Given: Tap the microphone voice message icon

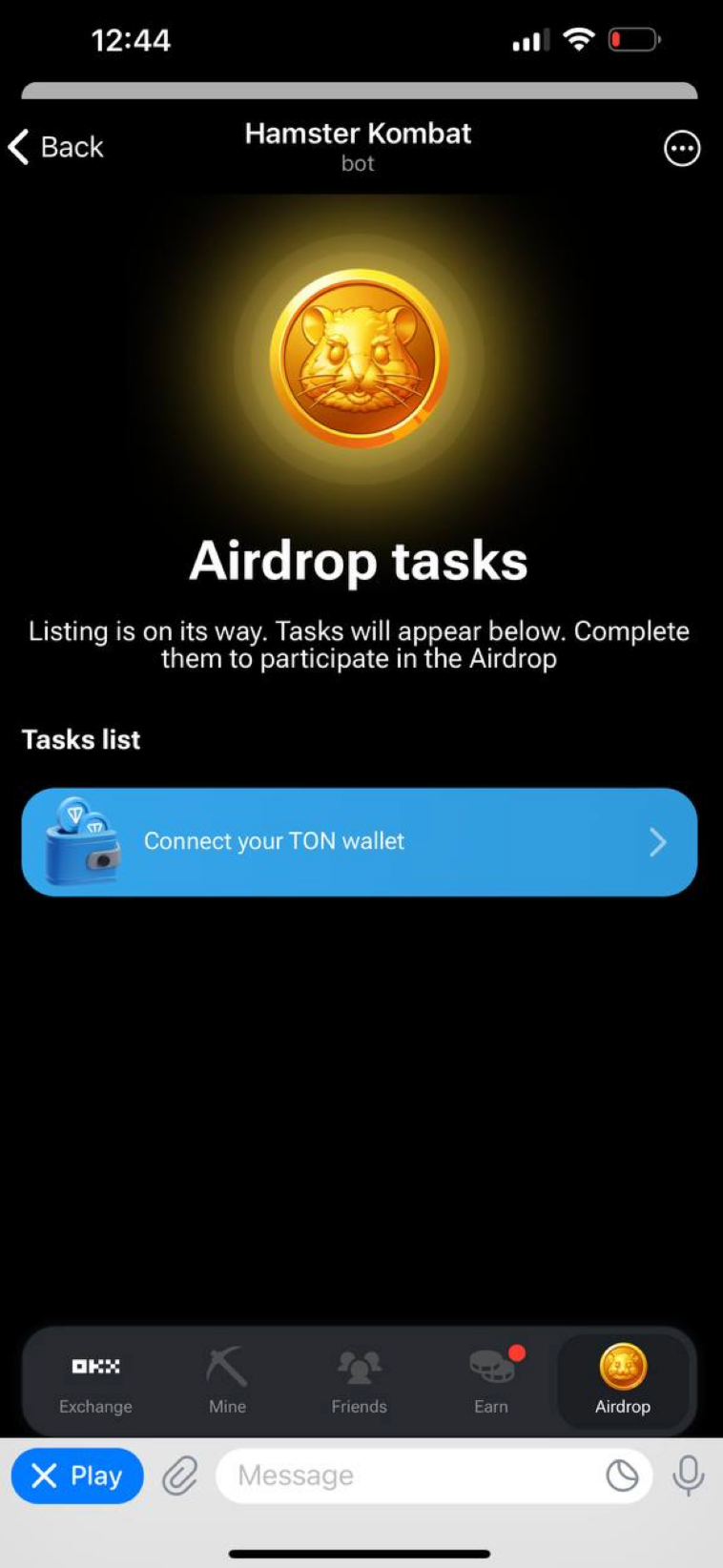Looking at the screenshot, I should [688, 1475].
